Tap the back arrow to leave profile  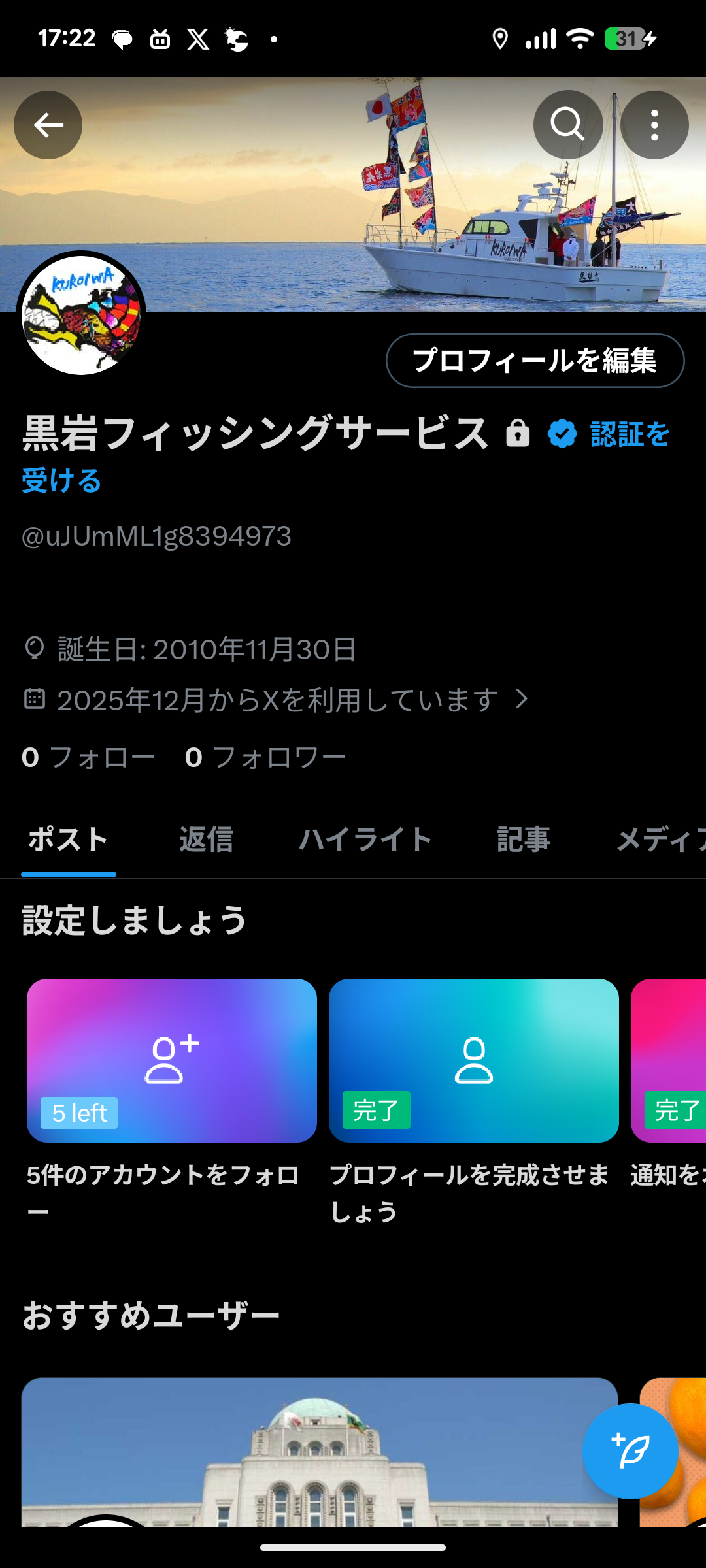click(x=47, y=125)
